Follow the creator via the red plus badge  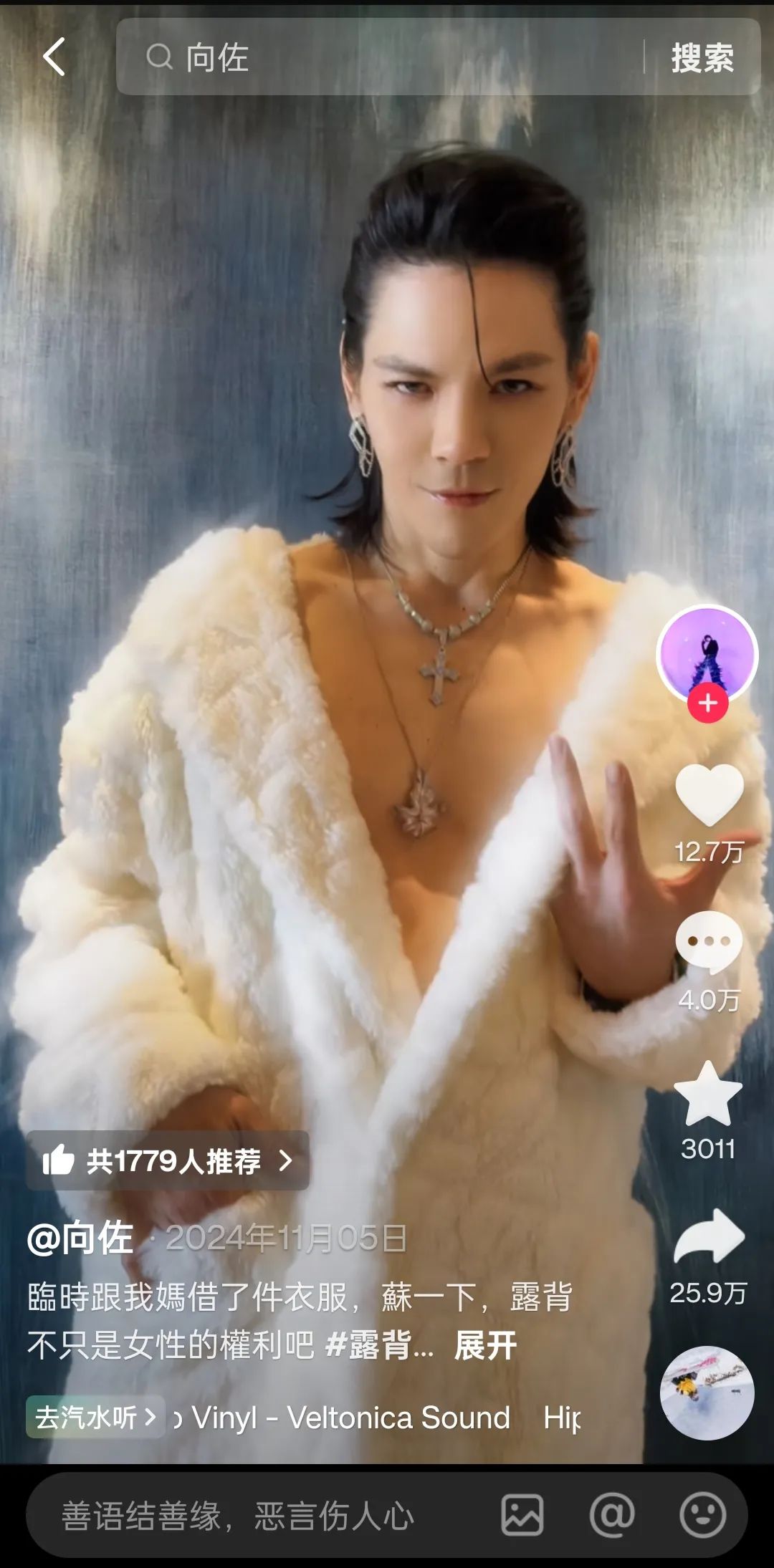708,703
